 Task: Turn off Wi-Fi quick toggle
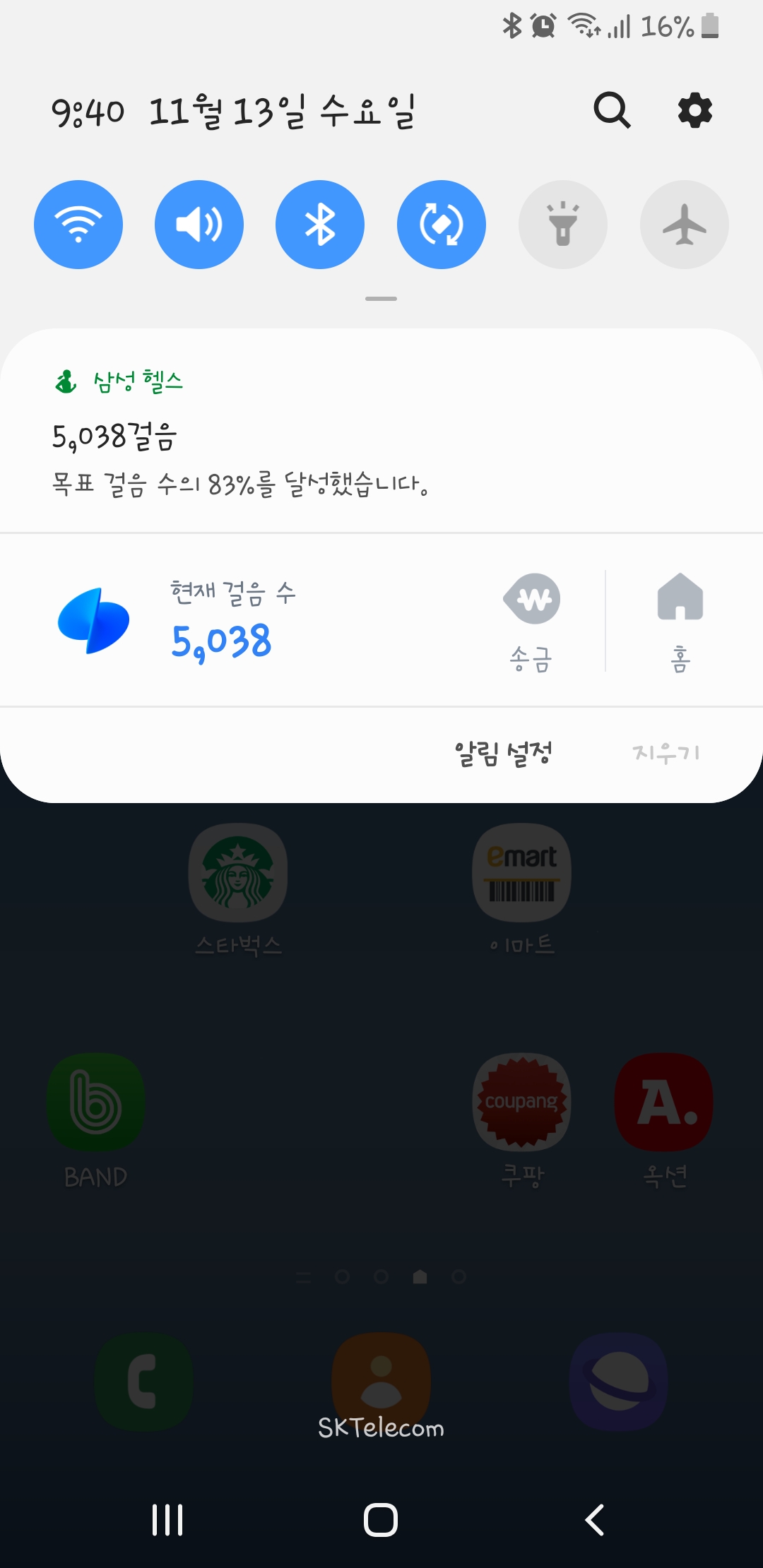pos(78,225)
